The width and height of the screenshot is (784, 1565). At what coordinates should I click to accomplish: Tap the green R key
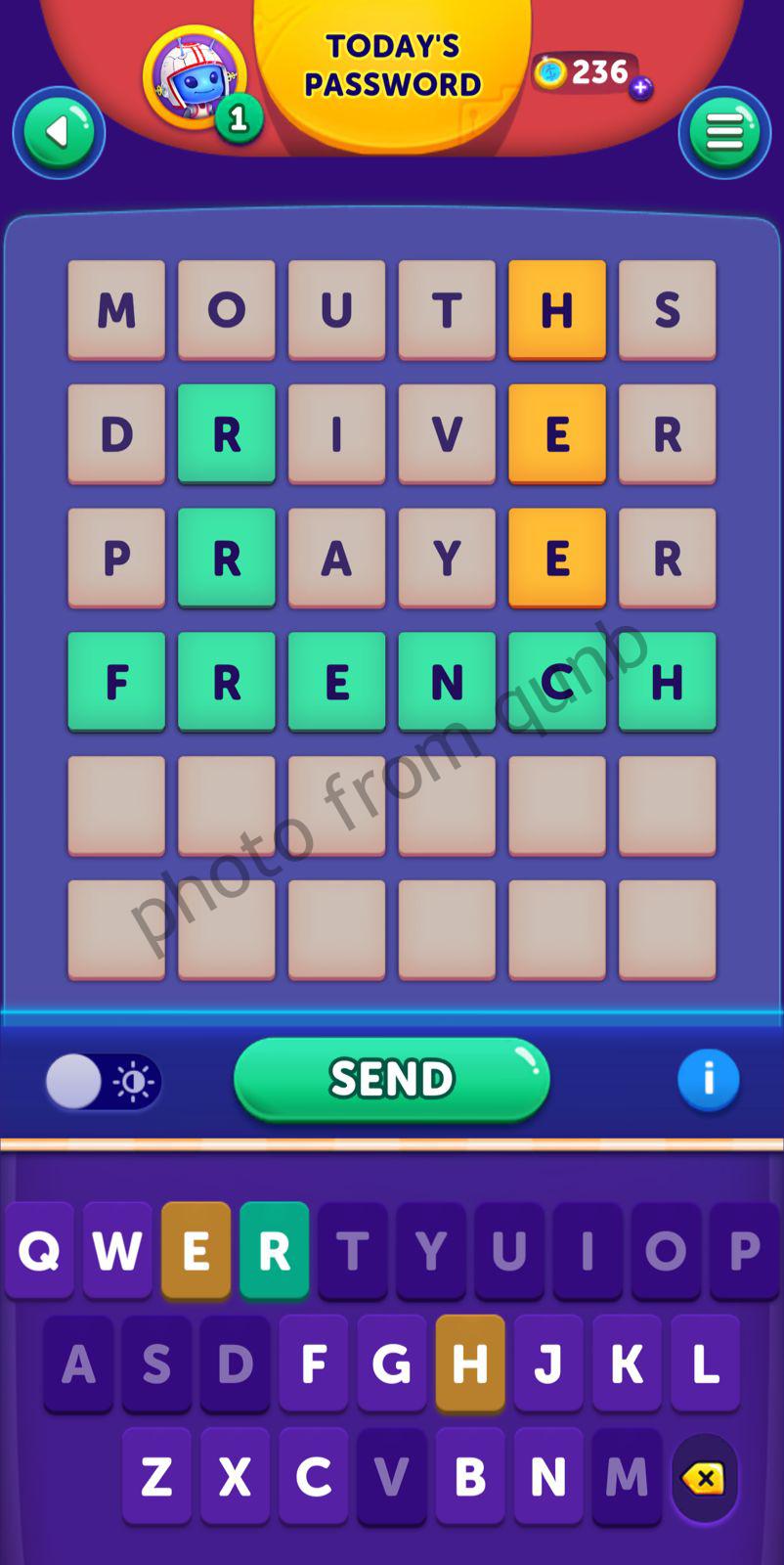tap(274, 1250)
